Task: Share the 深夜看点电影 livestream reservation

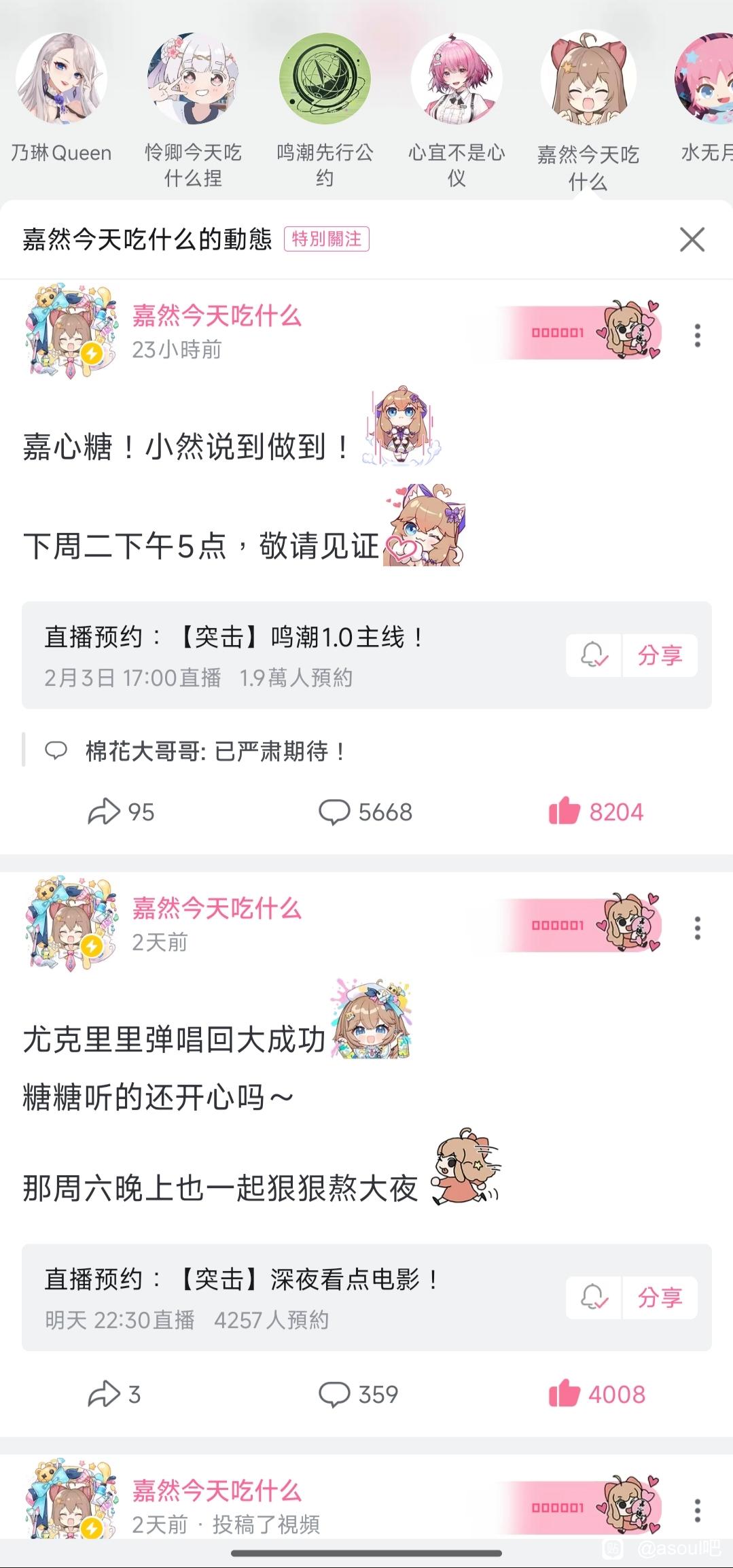Action: [660, 1297]
